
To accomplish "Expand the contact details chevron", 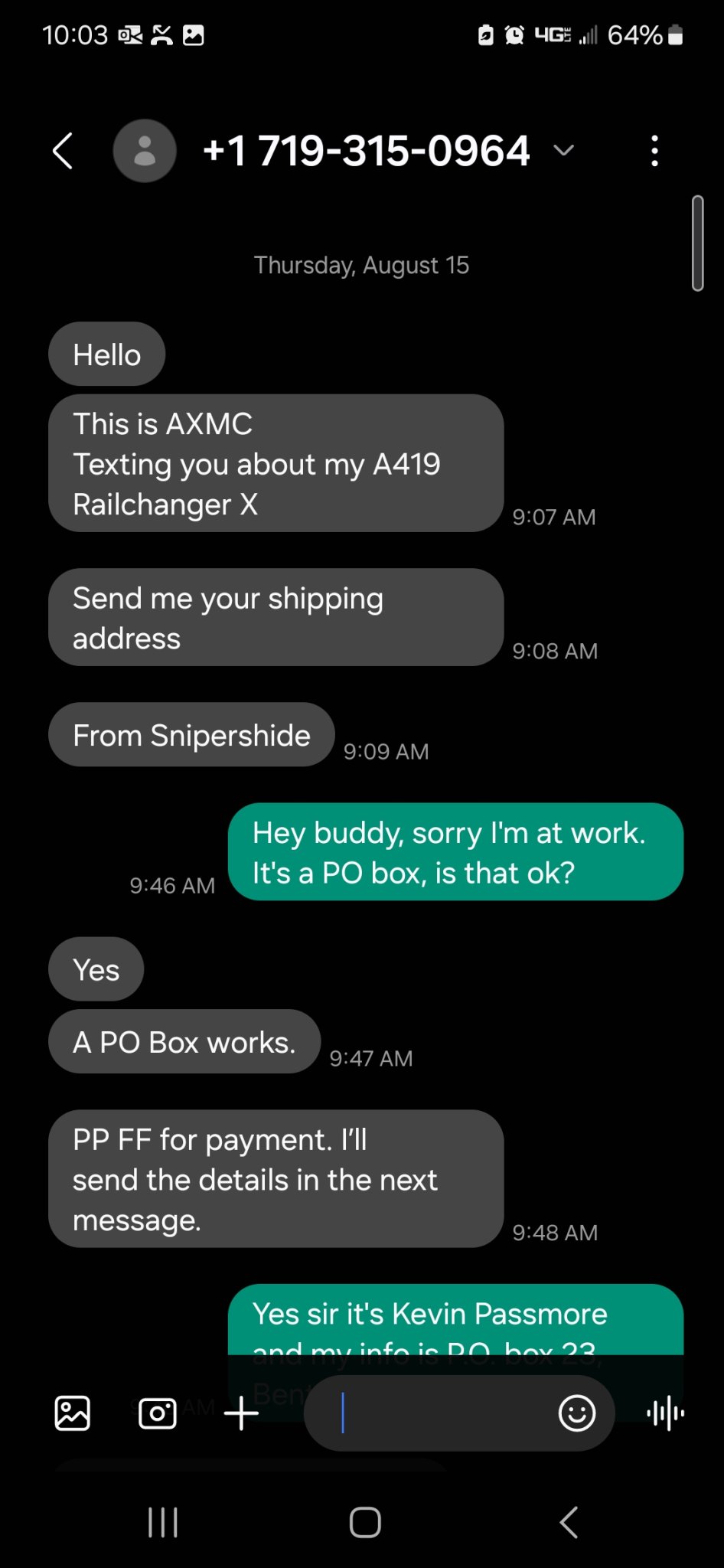I will pyautogui.click(x=563, y=150).
